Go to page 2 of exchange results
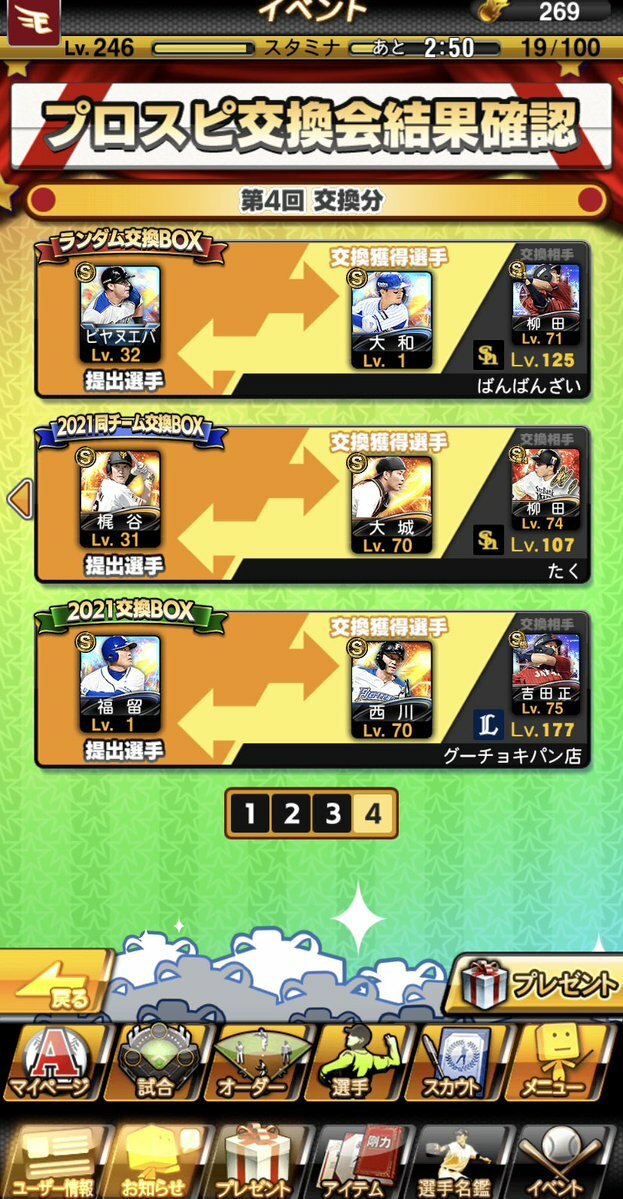This screenshot has width=623, height=1199. pyautogui.click(x=291, y=815)
